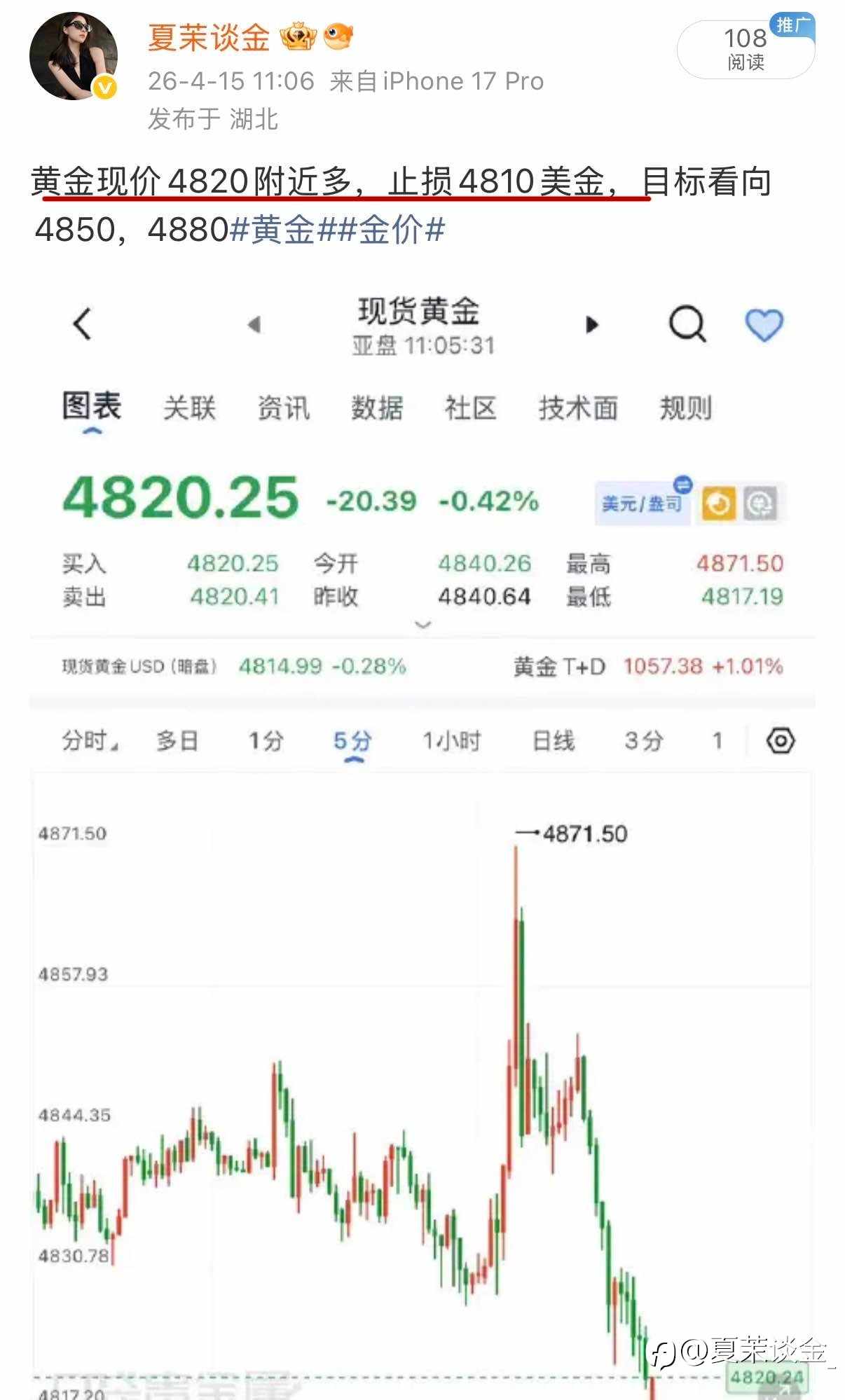Select the 1小时 timeframe
845x1400 pixels.
[x=451, y=739]
